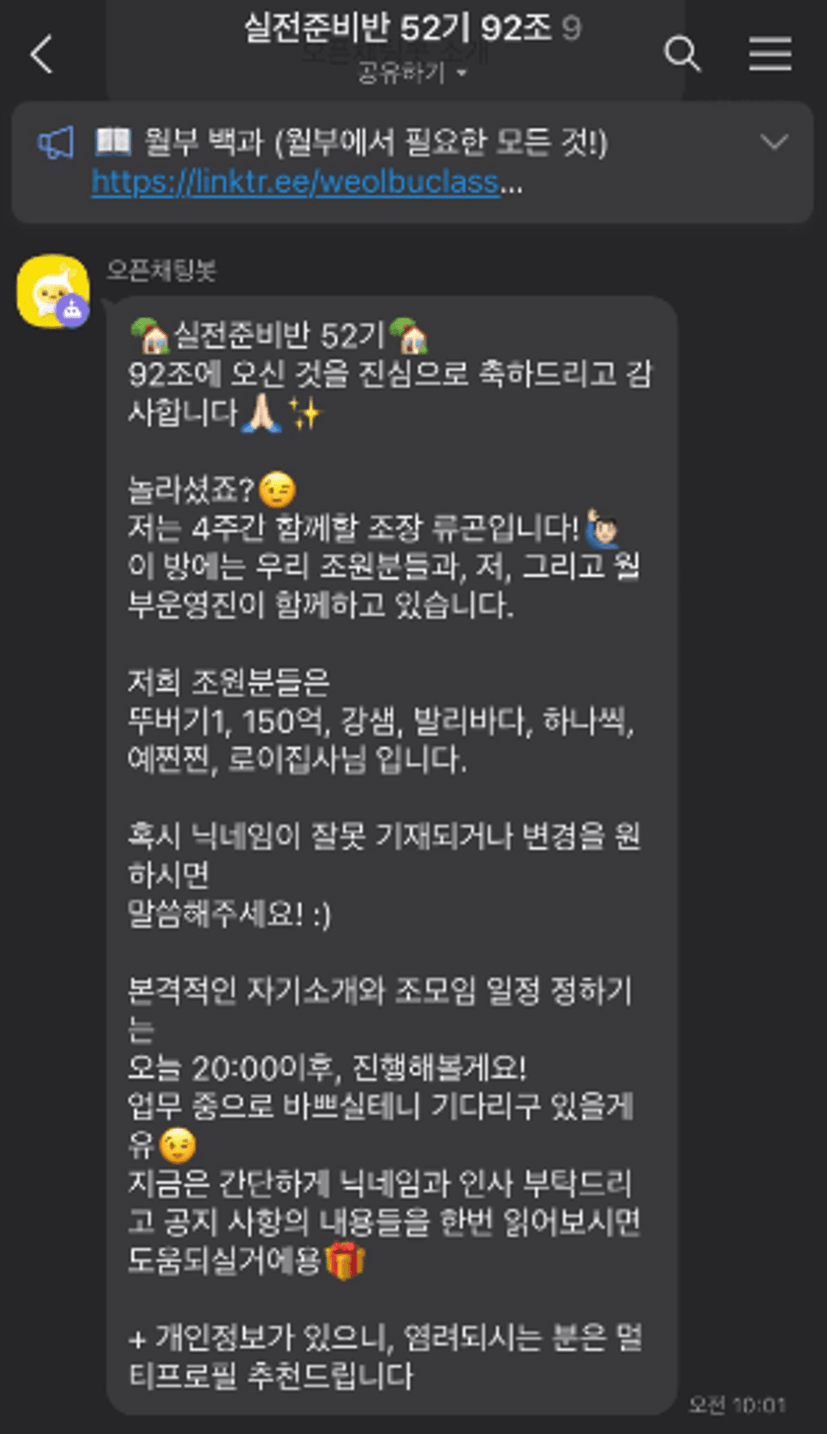This screenshot has height=1434, width=827.
Task: Open the linktr.ee/weolbuclass link in notice
Action: [306, 183]
